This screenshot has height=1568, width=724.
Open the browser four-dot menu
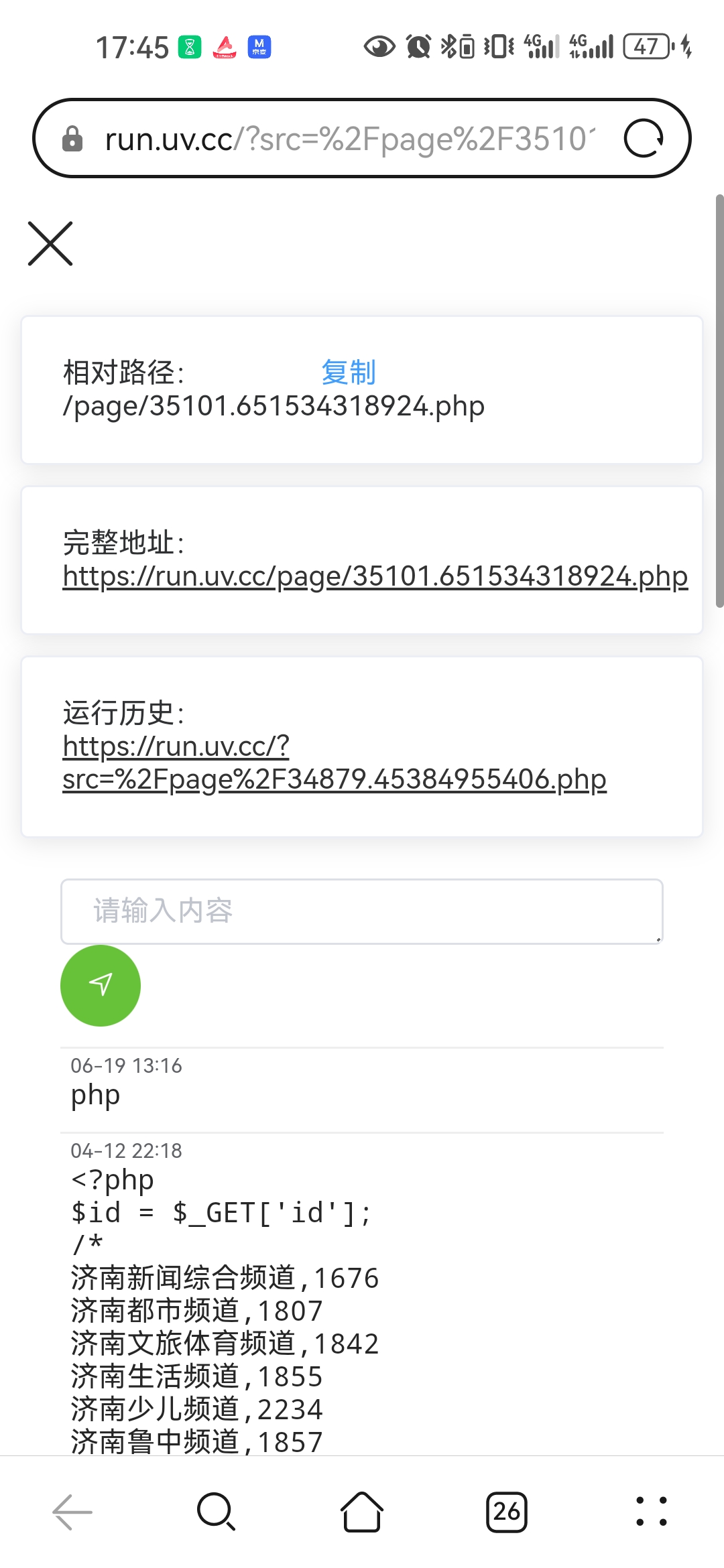(652, 1512)
